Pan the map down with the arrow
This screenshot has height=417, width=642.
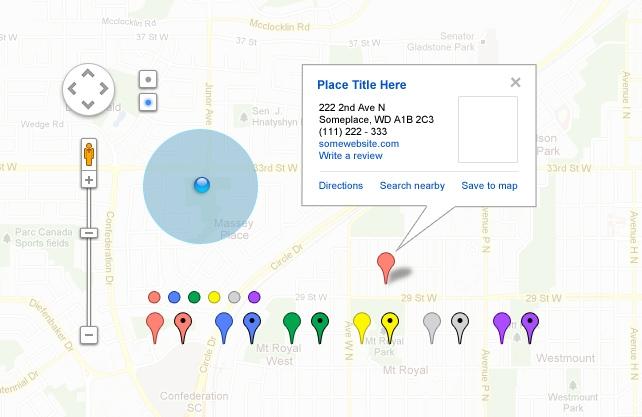pos(89,106)
